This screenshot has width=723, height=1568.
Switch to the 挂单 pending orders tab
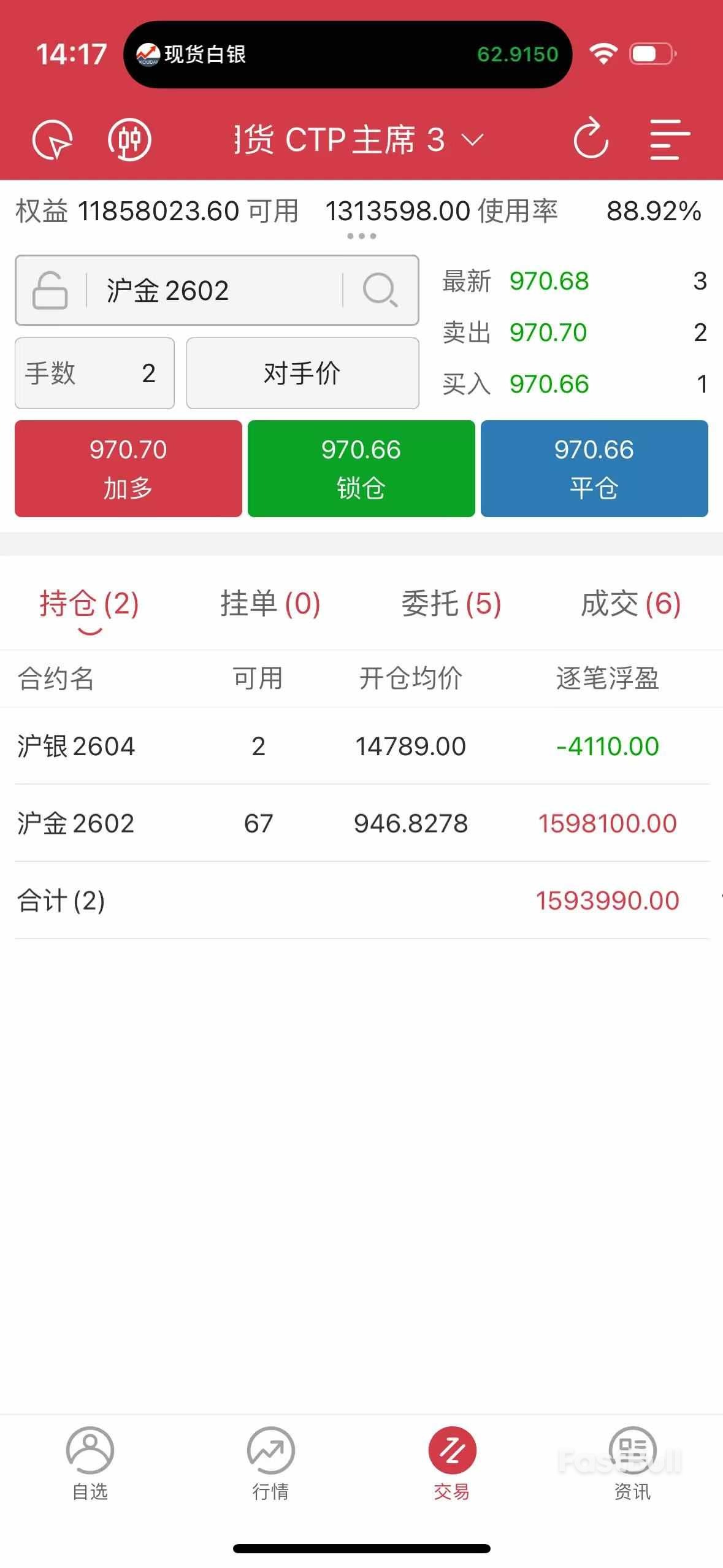click(x=270, y=604)
